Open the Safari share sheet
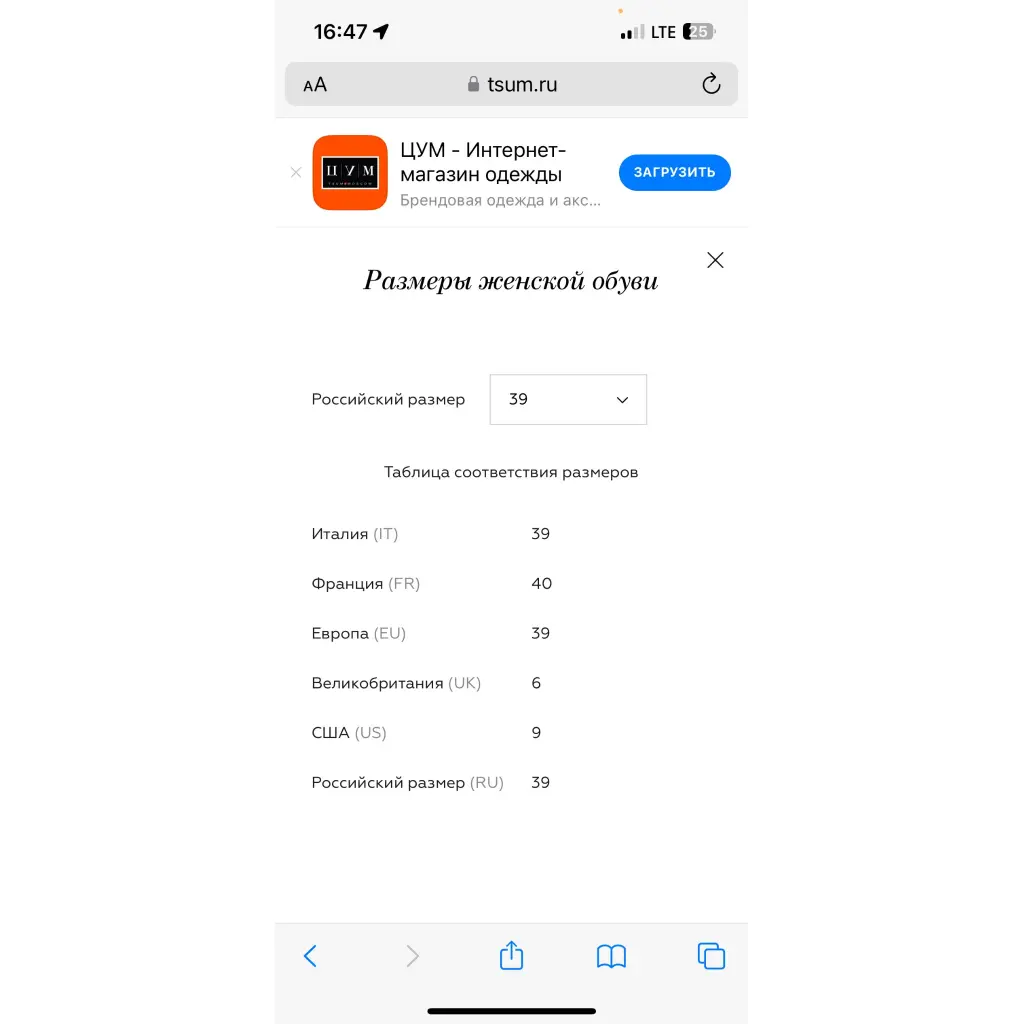Screen dimensions: 1024x1024 tap(511, 956)
